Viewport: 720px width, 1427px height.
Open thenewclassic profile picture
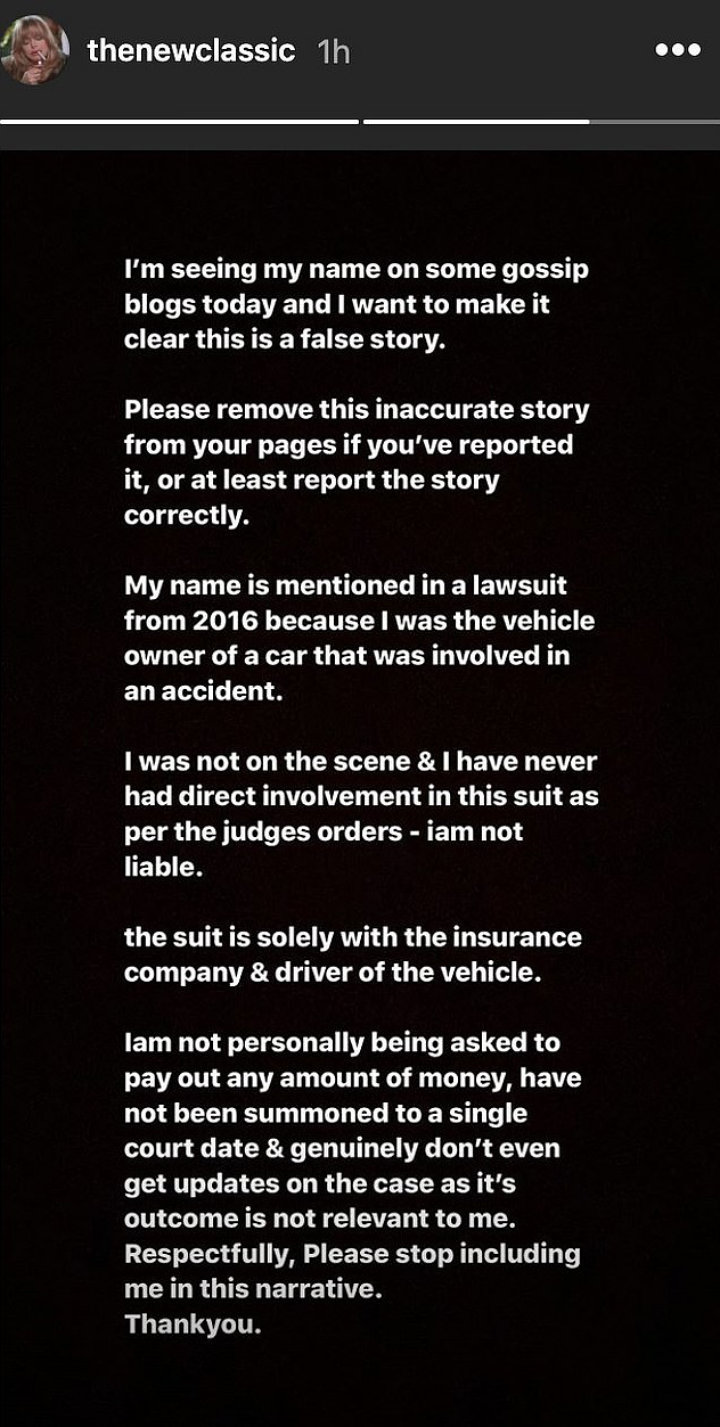[35, 49]
